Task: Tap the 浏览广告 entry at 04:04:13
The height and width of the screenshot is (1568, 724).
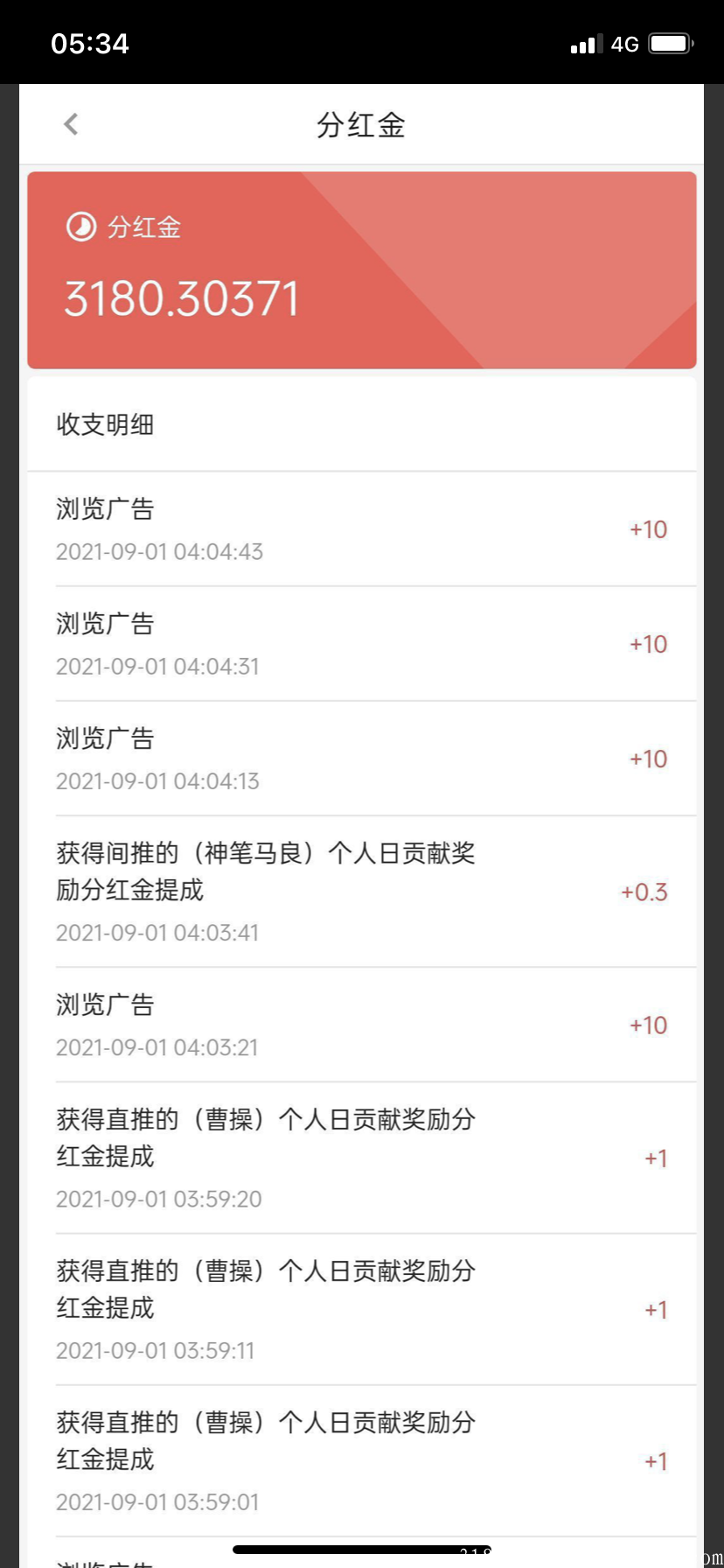Action: click(105, 738)
